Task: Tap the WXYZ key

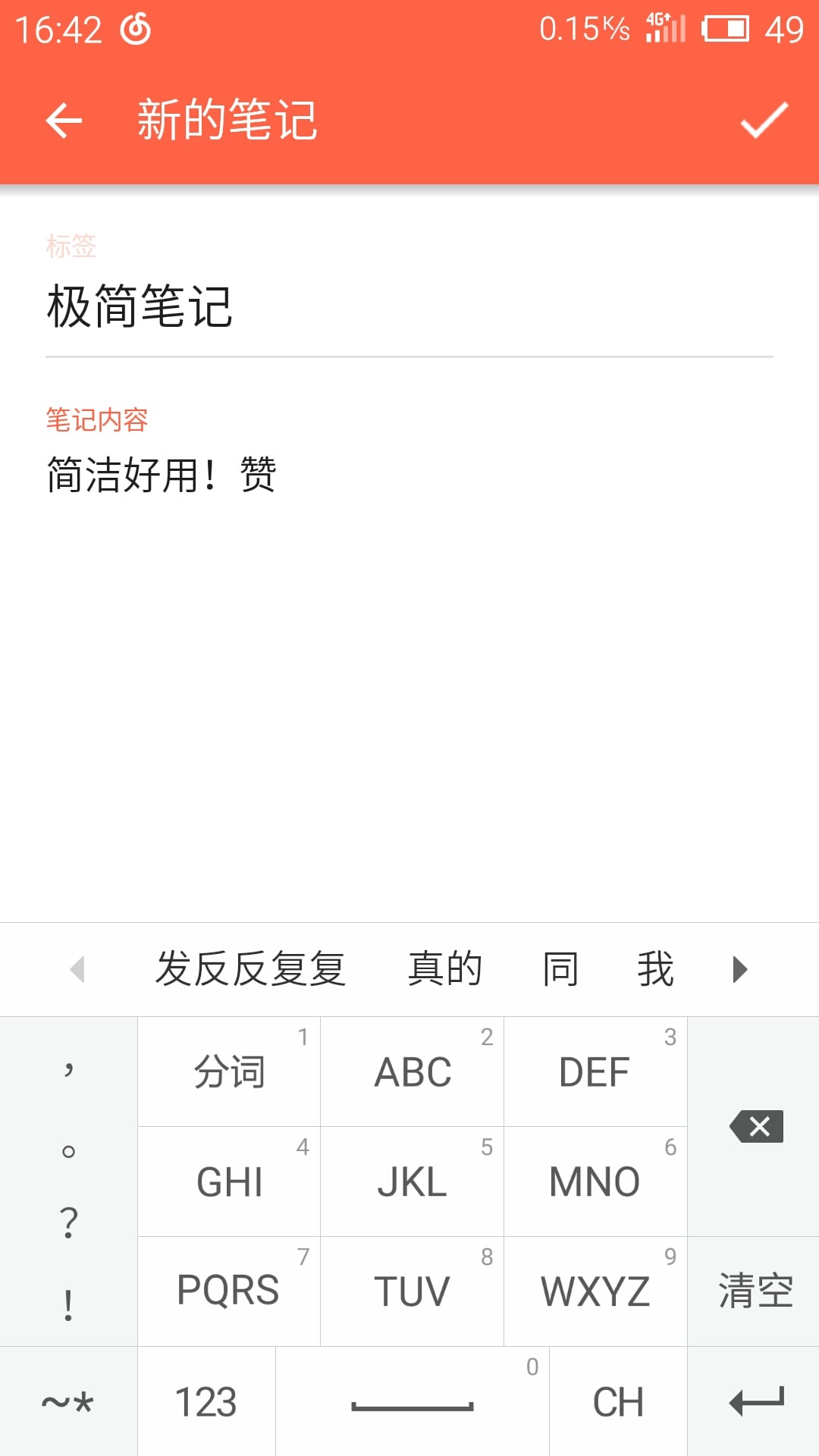Action: pyautogui.click(x=595, y=1291)
